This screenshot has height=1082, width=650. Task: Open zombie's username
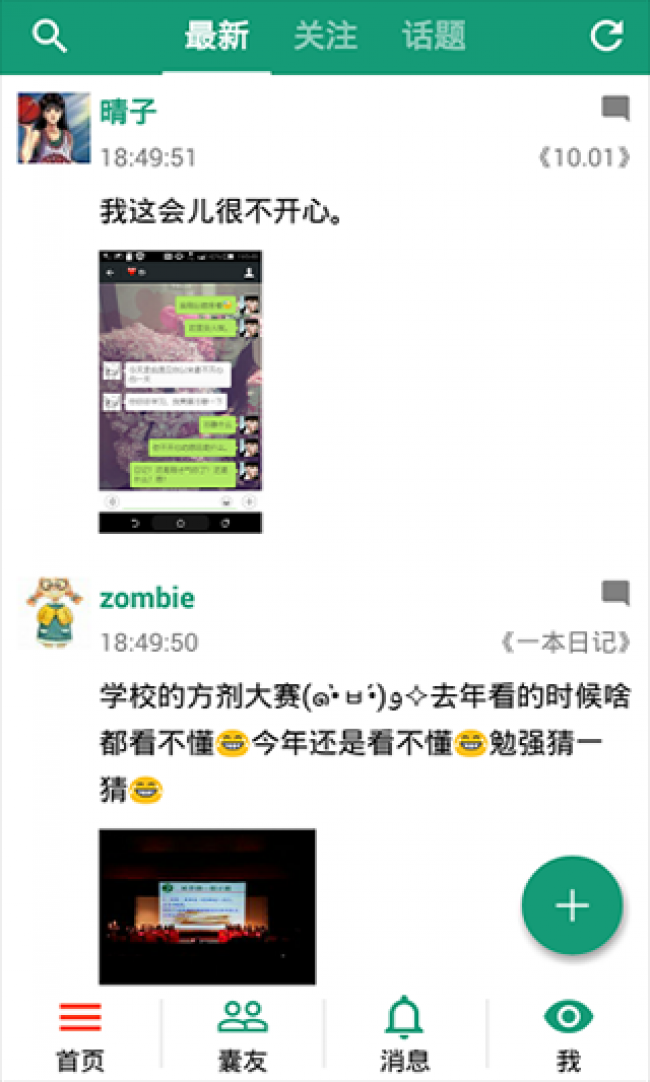coord(147,598)
